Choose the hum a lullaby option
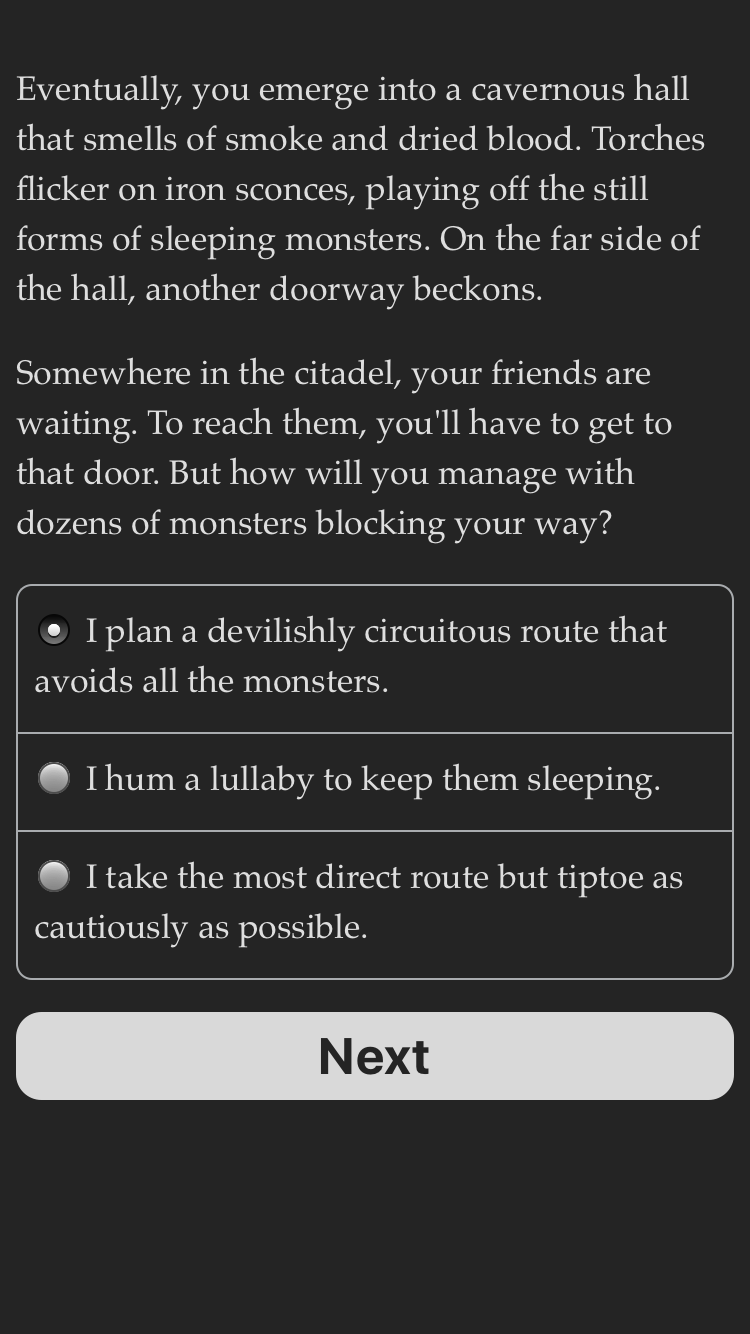 tap(375, 782)
